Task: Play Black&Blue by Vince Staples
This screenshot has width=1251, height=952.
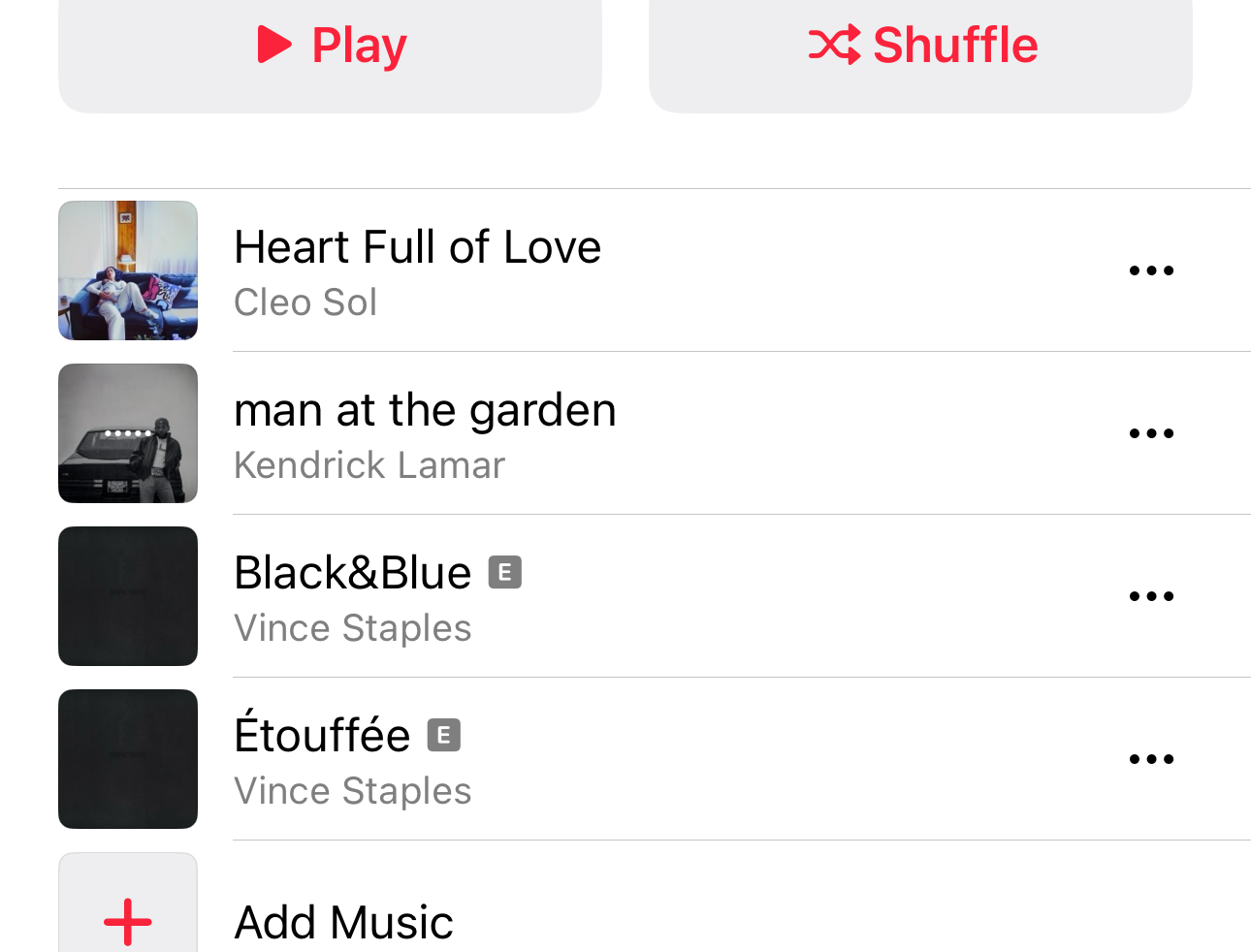Action: (x=353, y=596)
